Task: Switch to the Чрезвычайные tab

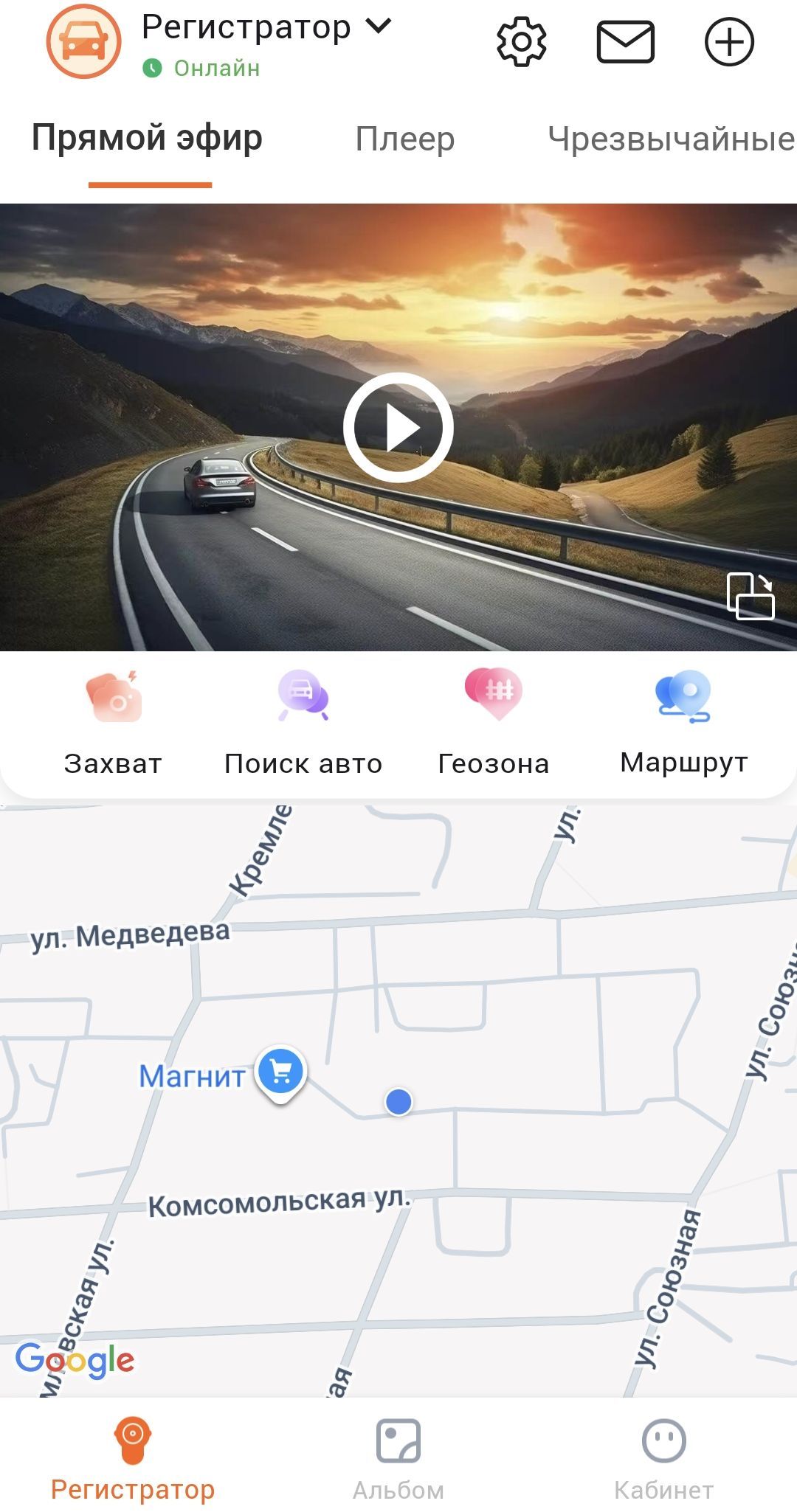Action: pyautogui.click(x=670, y=139)
